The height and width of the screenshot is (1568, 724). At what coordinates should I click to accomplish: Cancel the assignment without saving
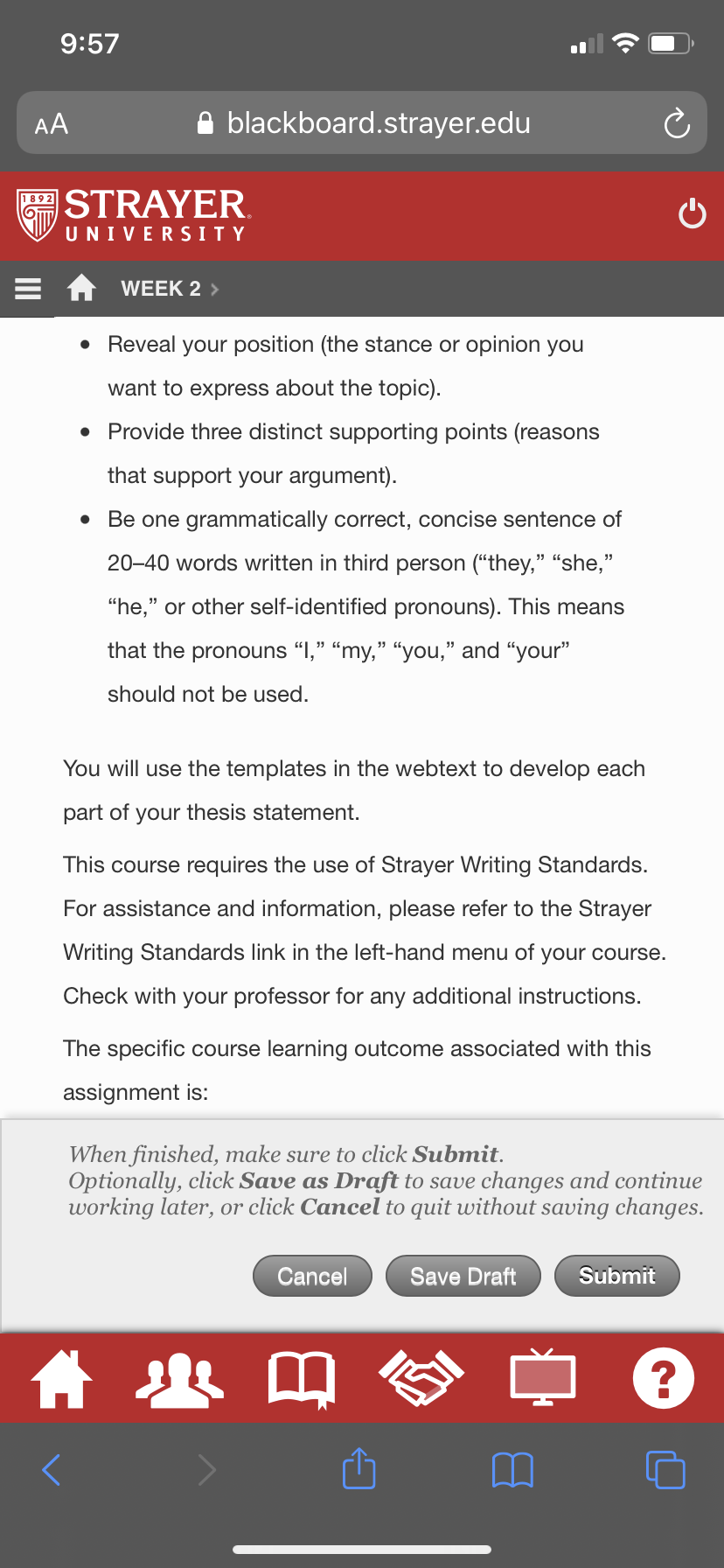click(312, 1276)
